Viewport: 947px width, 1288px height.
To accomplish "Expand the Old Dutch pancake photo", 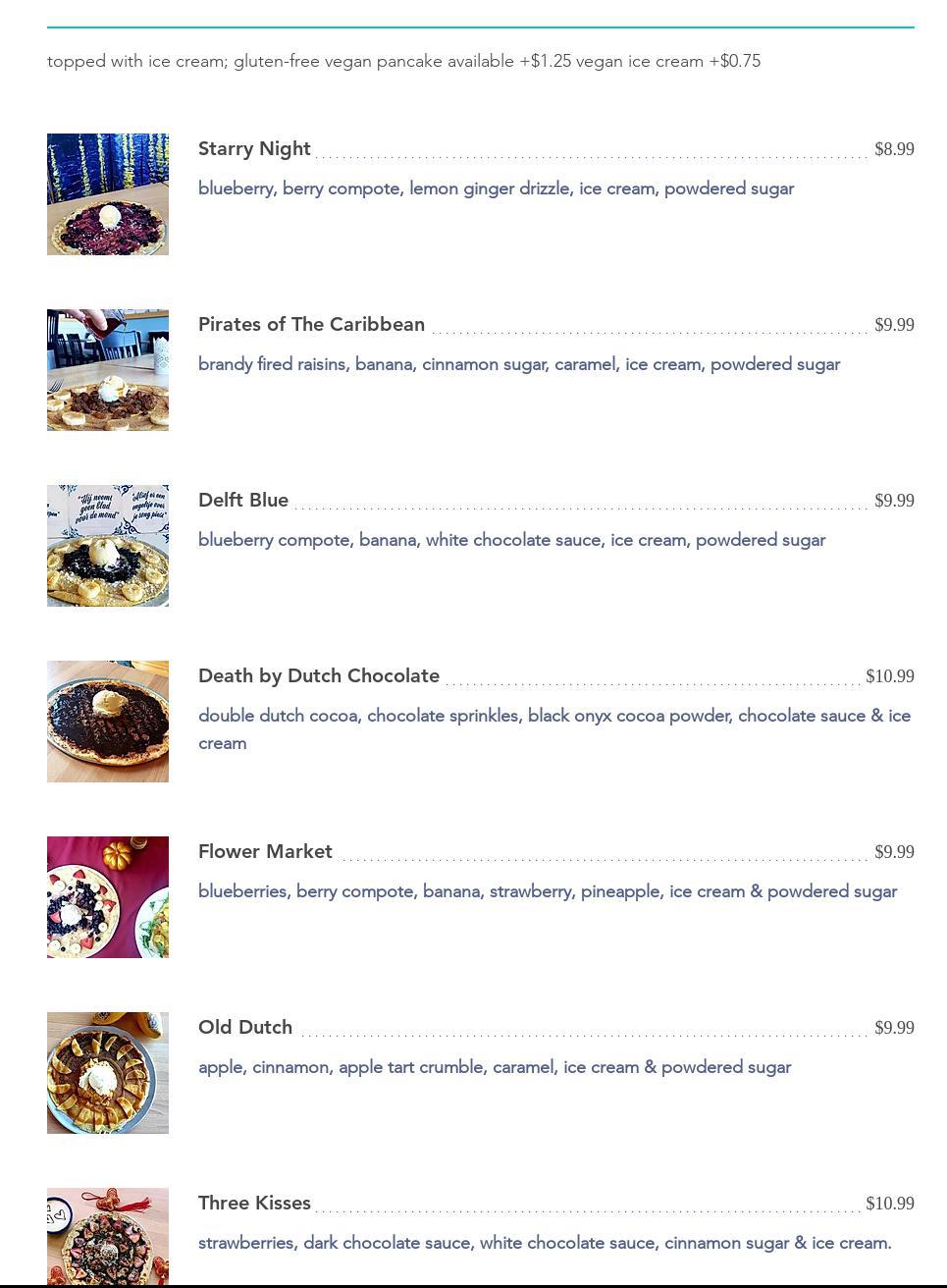I will 108,1073.
